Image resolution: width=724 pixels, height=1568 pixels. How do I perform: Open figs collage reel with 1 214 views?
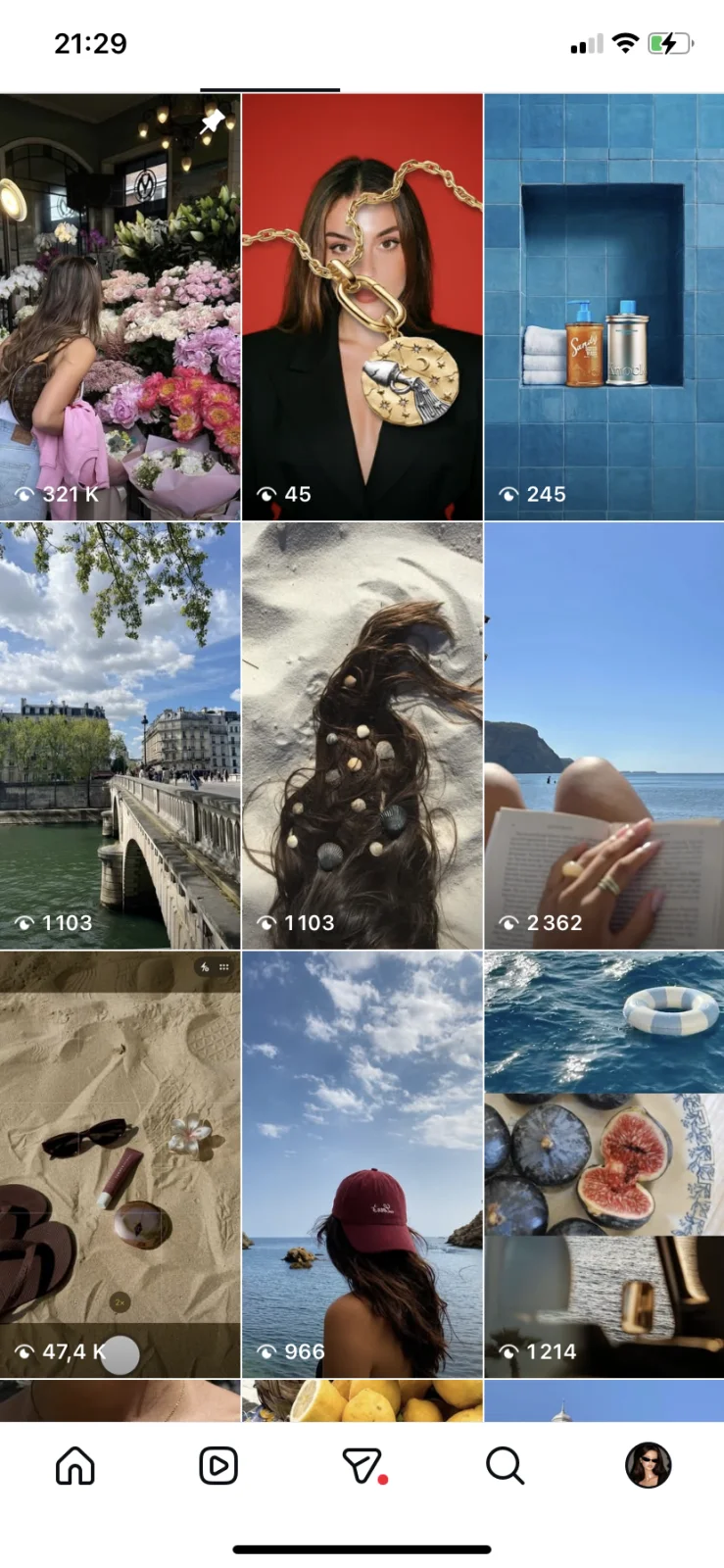pyautogui.click(x=604, y=1164)
